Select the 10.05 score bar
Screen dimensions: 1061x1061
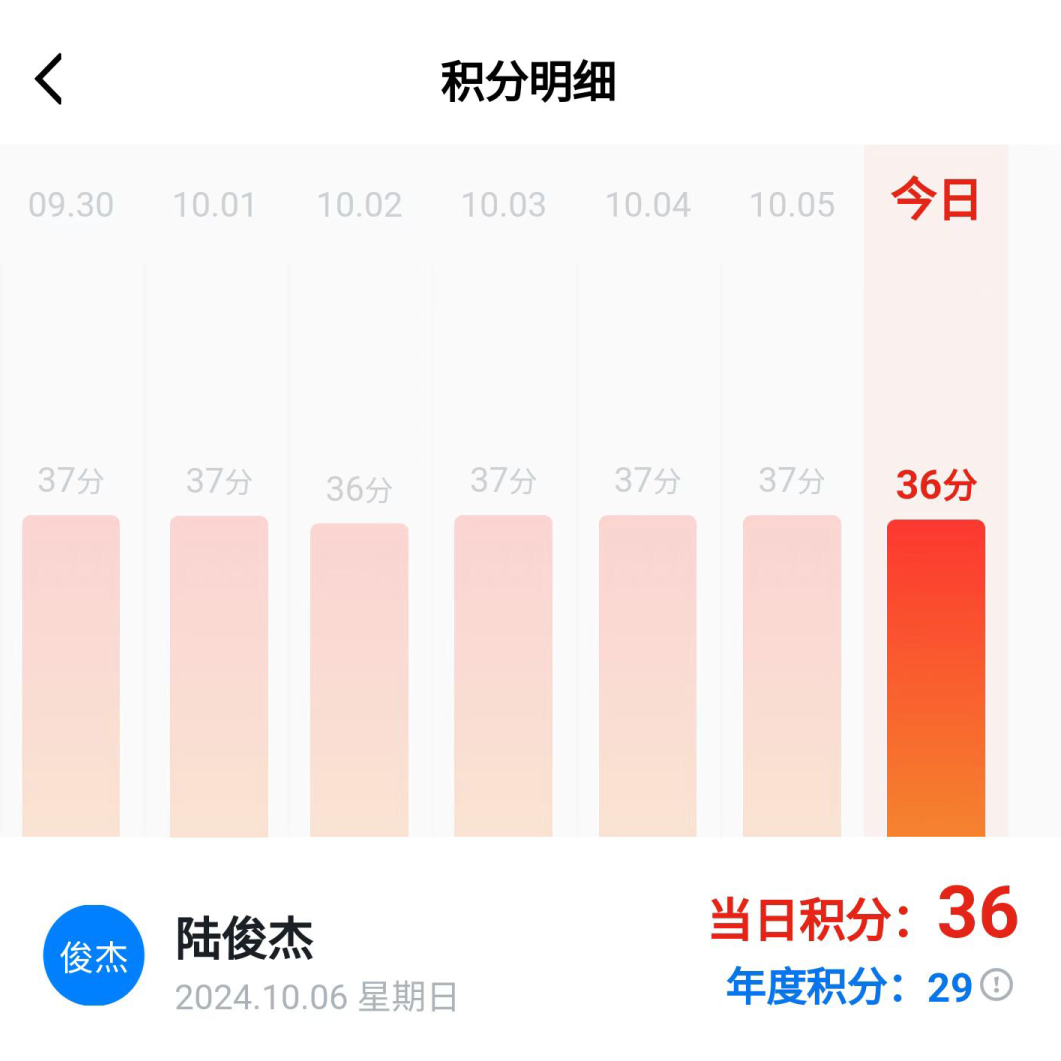[x=791, y=675]
